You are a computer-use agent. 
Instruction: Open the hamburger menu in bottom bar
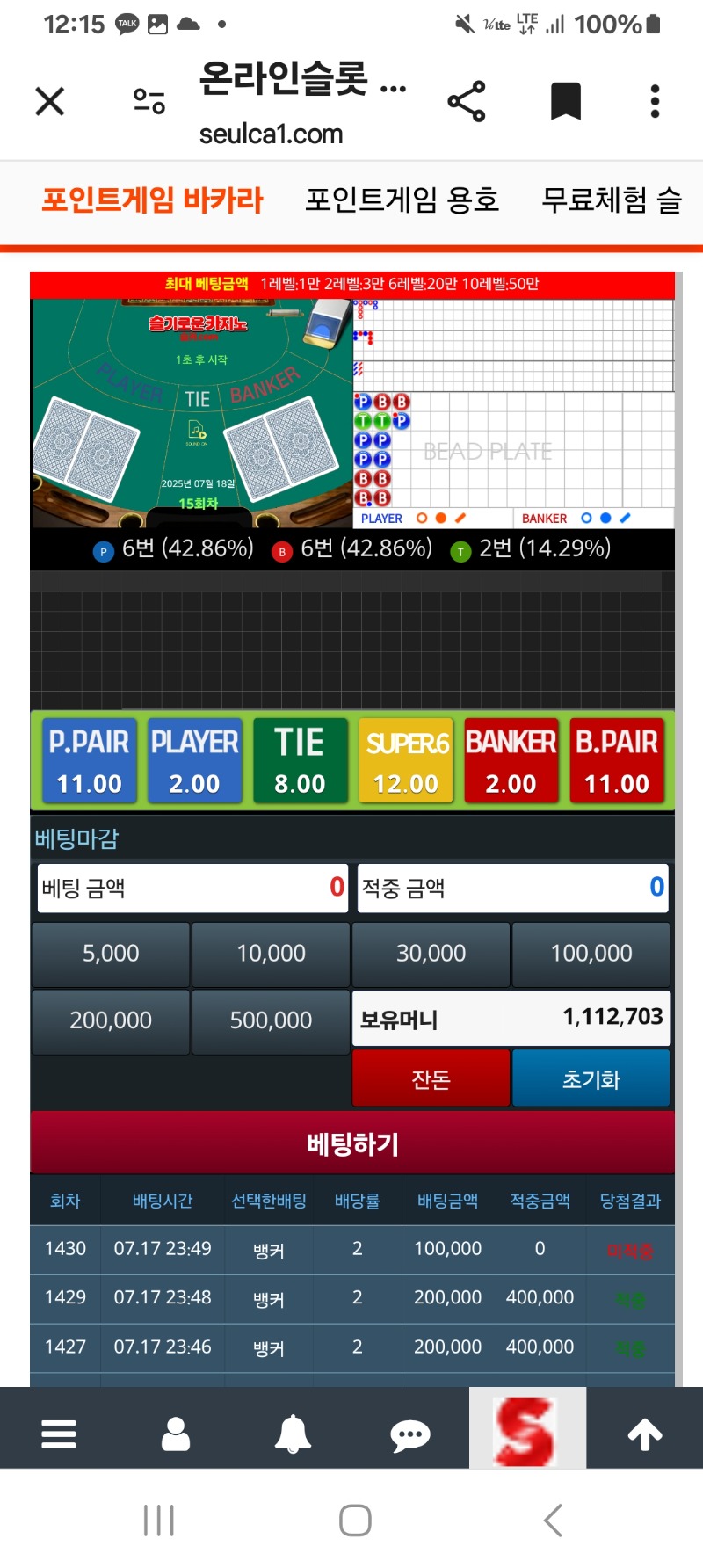59,1434
